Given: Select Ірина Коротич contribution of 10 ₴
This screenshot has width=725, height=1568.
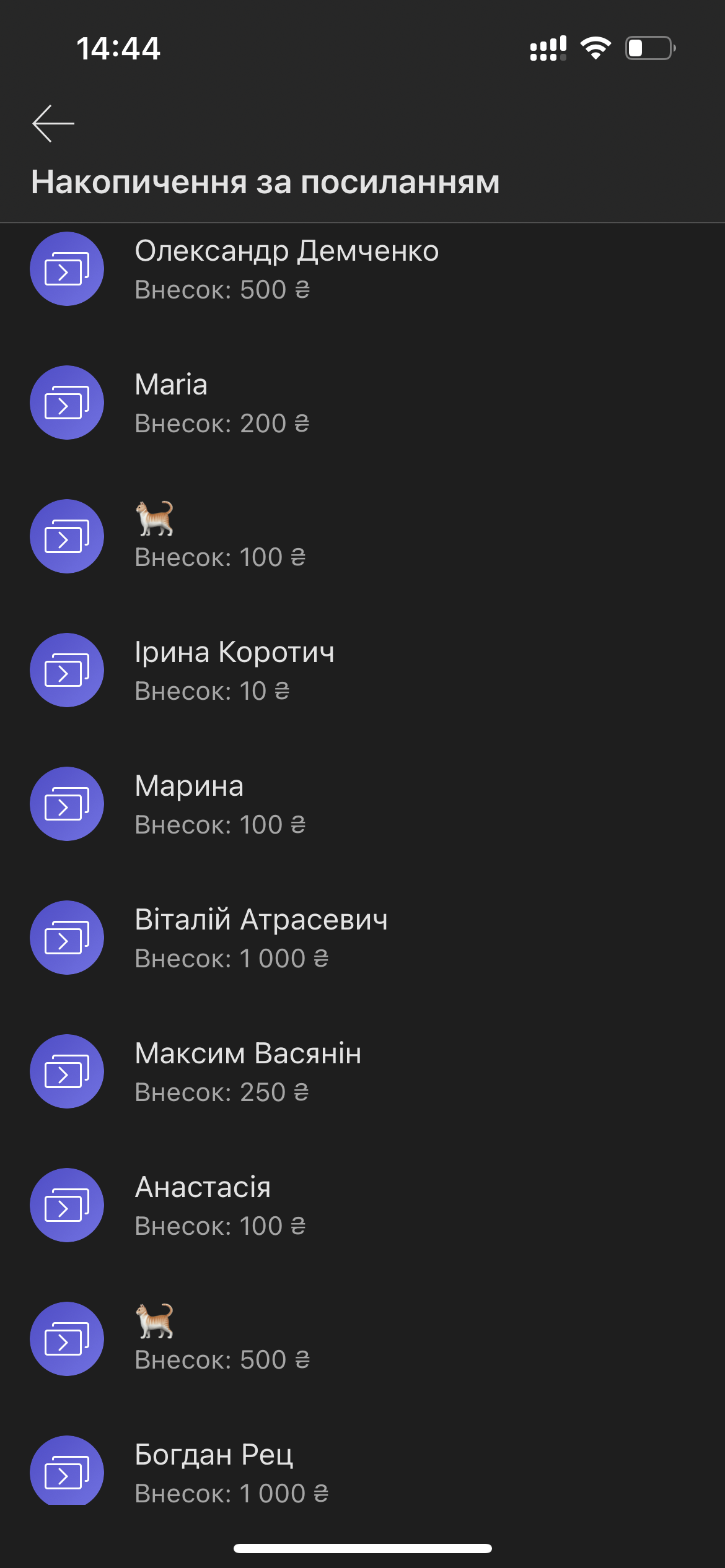Looking at the screenshot, I should (235, 670).
